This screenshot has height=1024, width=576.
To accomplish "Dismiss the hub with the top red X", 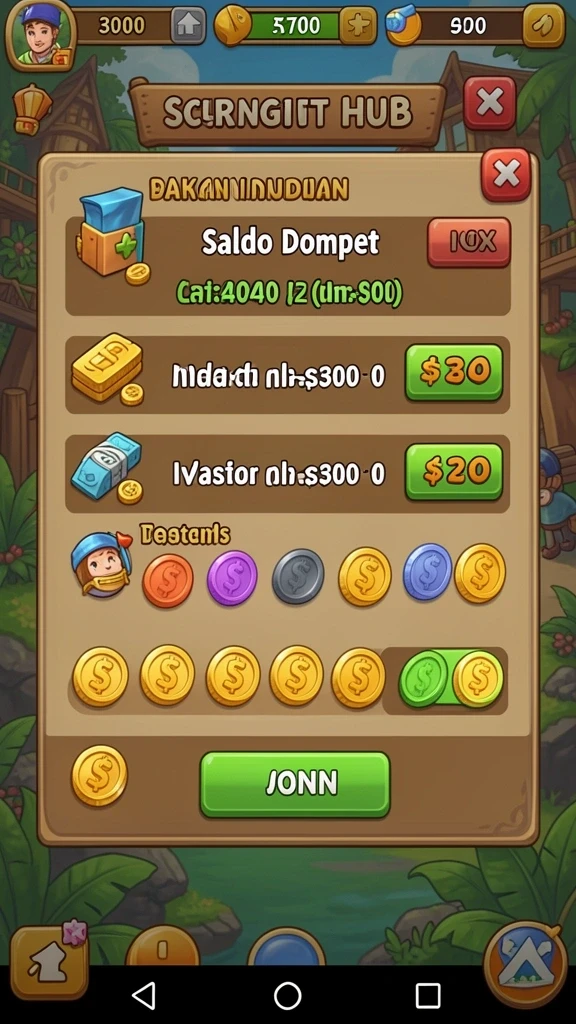I will tap(490, 103).
